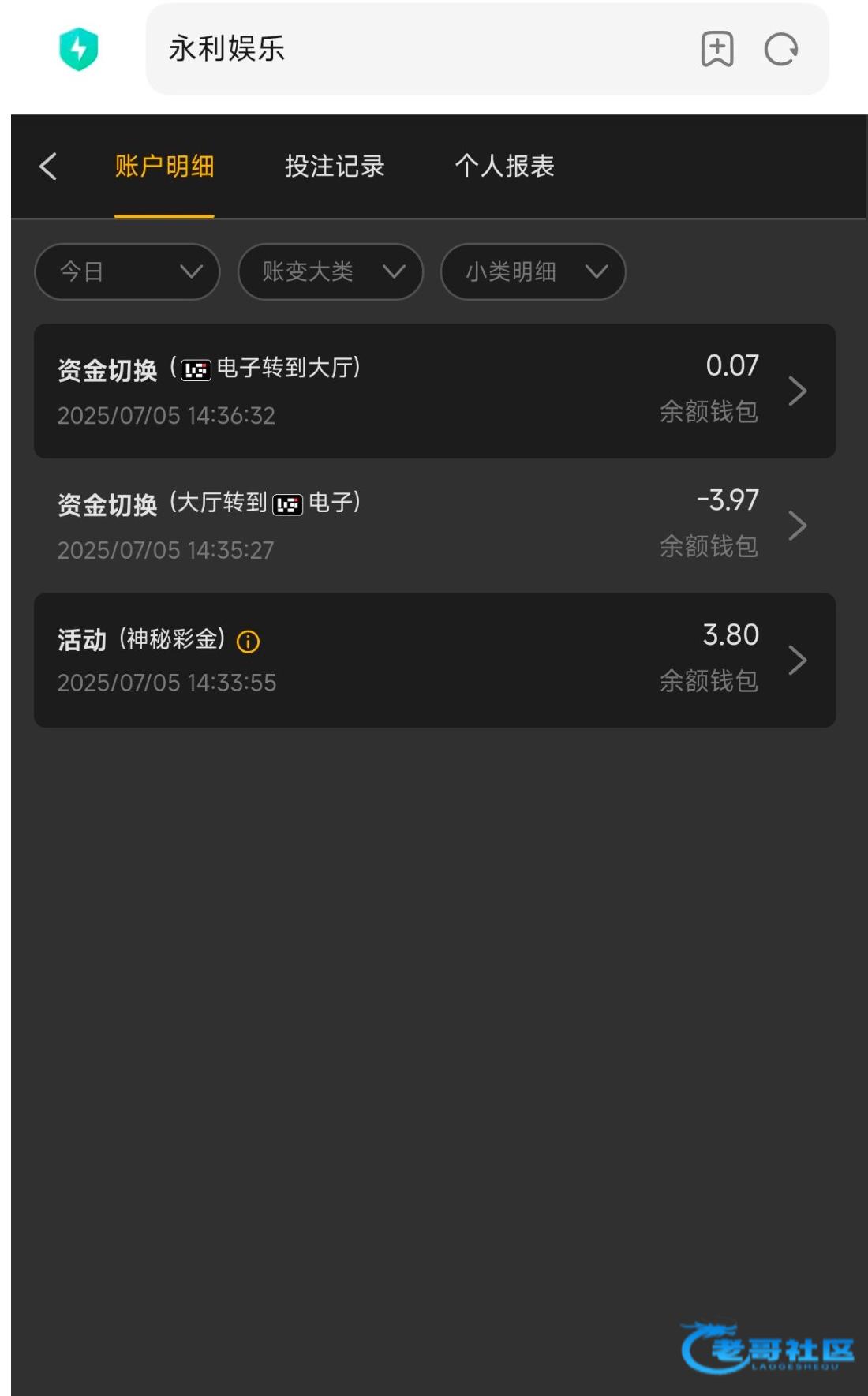Image resolution: width=868 pixels, height=1396 pixels.
Task: Select the 账户明细 tab
Action: tap(164, 166)
